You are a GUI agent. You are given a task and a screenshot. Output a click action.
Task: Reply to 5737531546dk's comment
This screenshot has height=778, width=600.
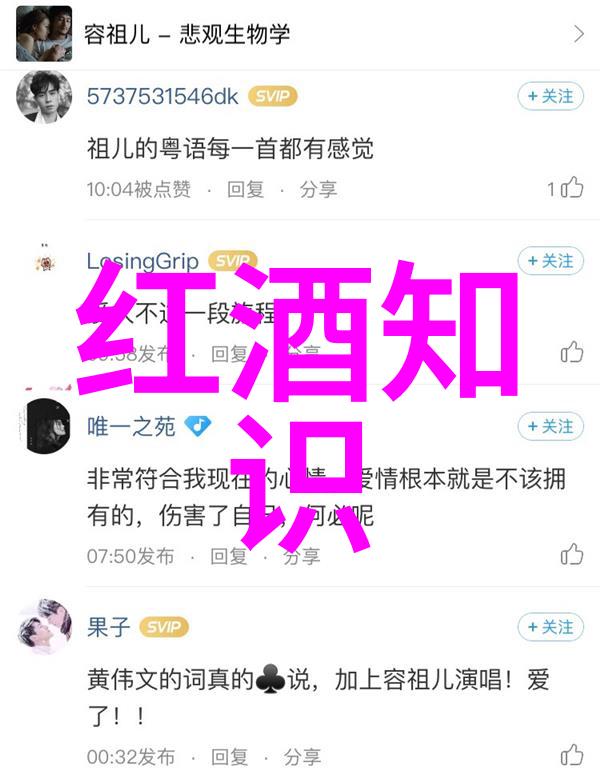(245, 188)
